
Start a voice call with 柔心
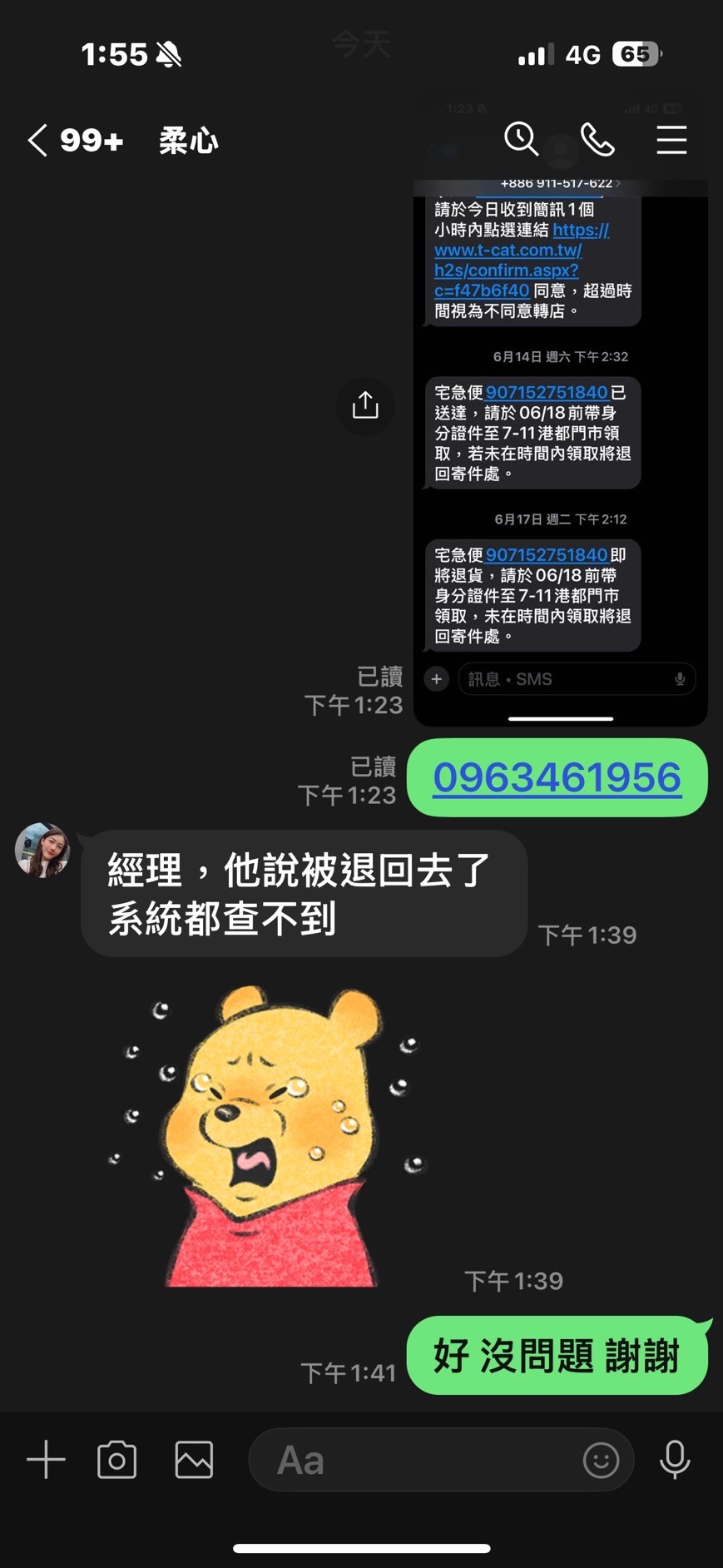pos(597,140)
